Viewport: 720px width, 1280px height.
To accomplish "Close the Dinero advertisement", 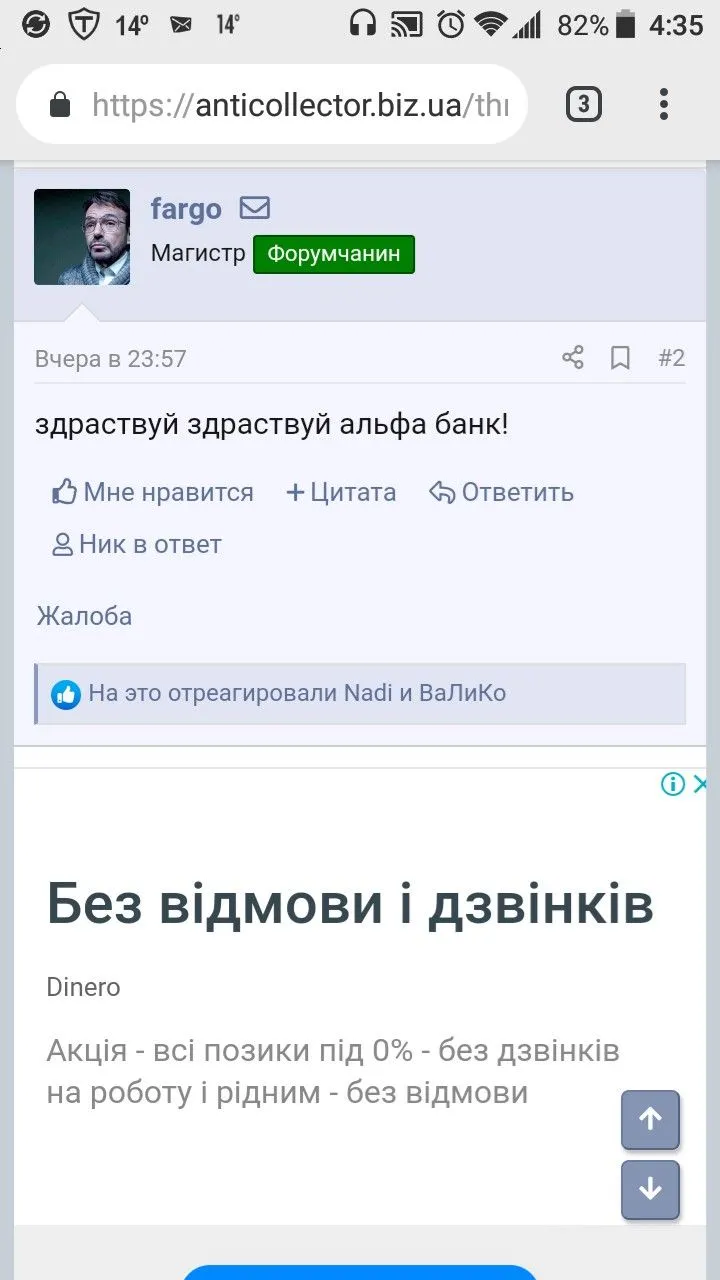I will click(701, 784).
